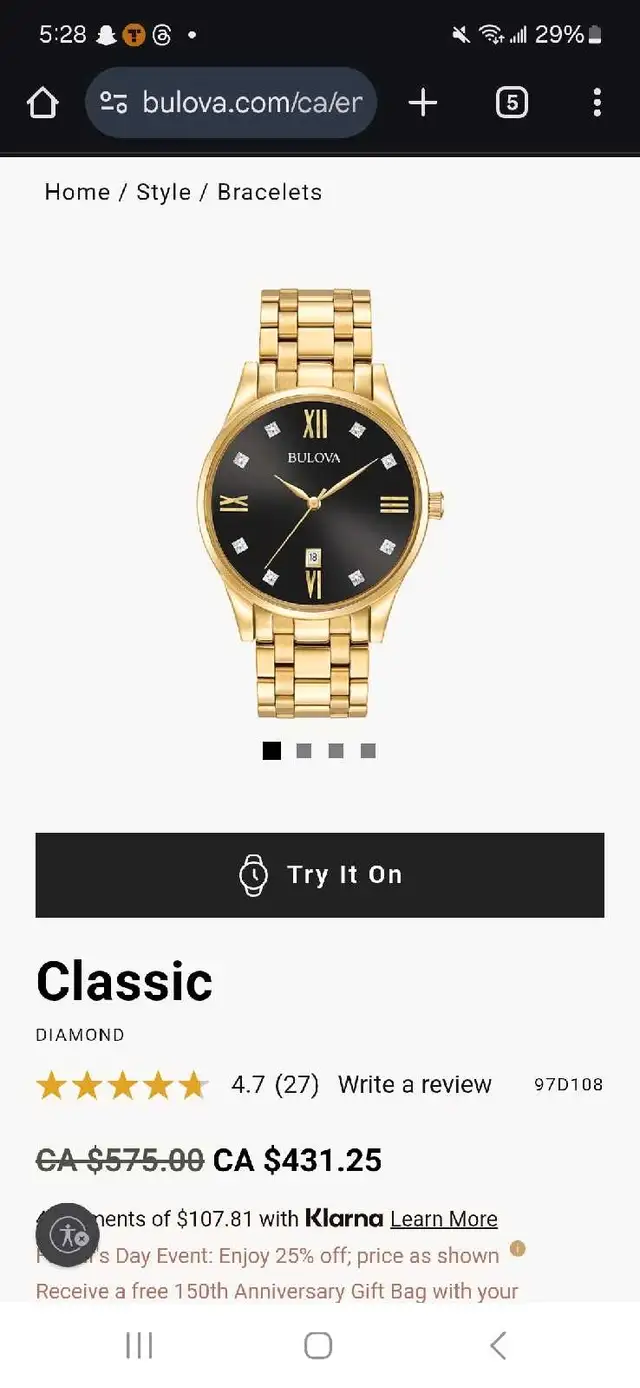Viewport: 640px width, 1388px height.
Task: Open the tab switcher showing 5 tabs
Action: tap(511, 102)
